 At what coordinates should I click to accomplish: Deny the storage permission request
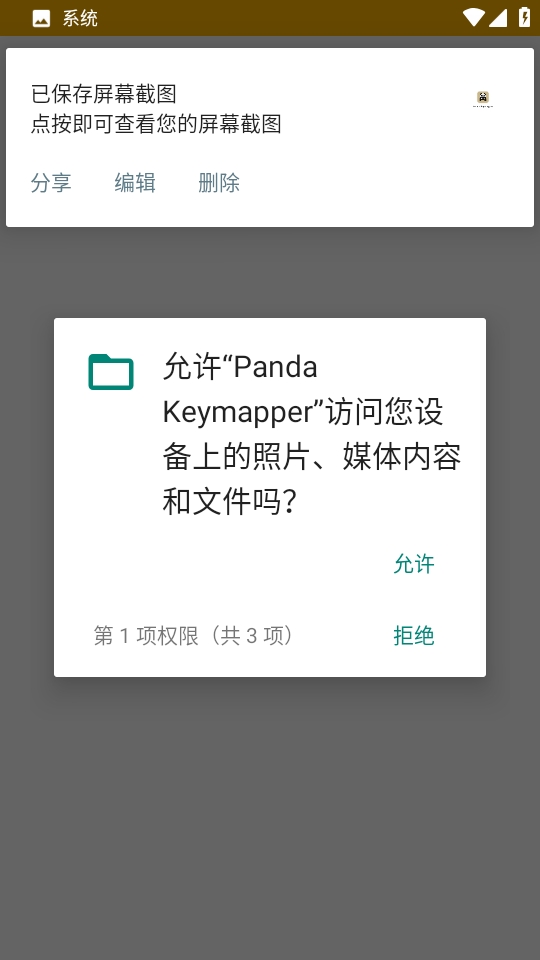point(414,636)
